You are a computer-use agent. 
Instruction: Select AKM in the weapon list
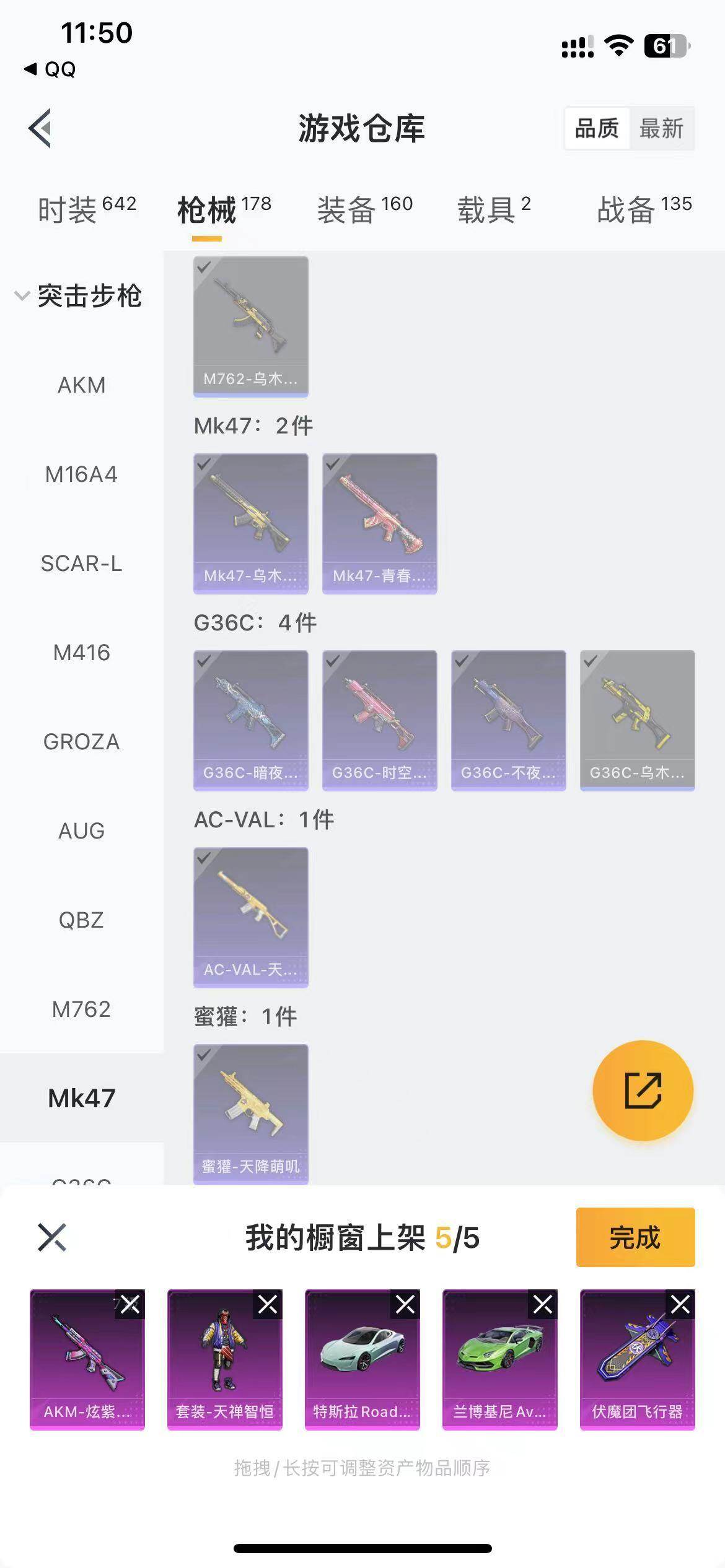pos(81,385)
